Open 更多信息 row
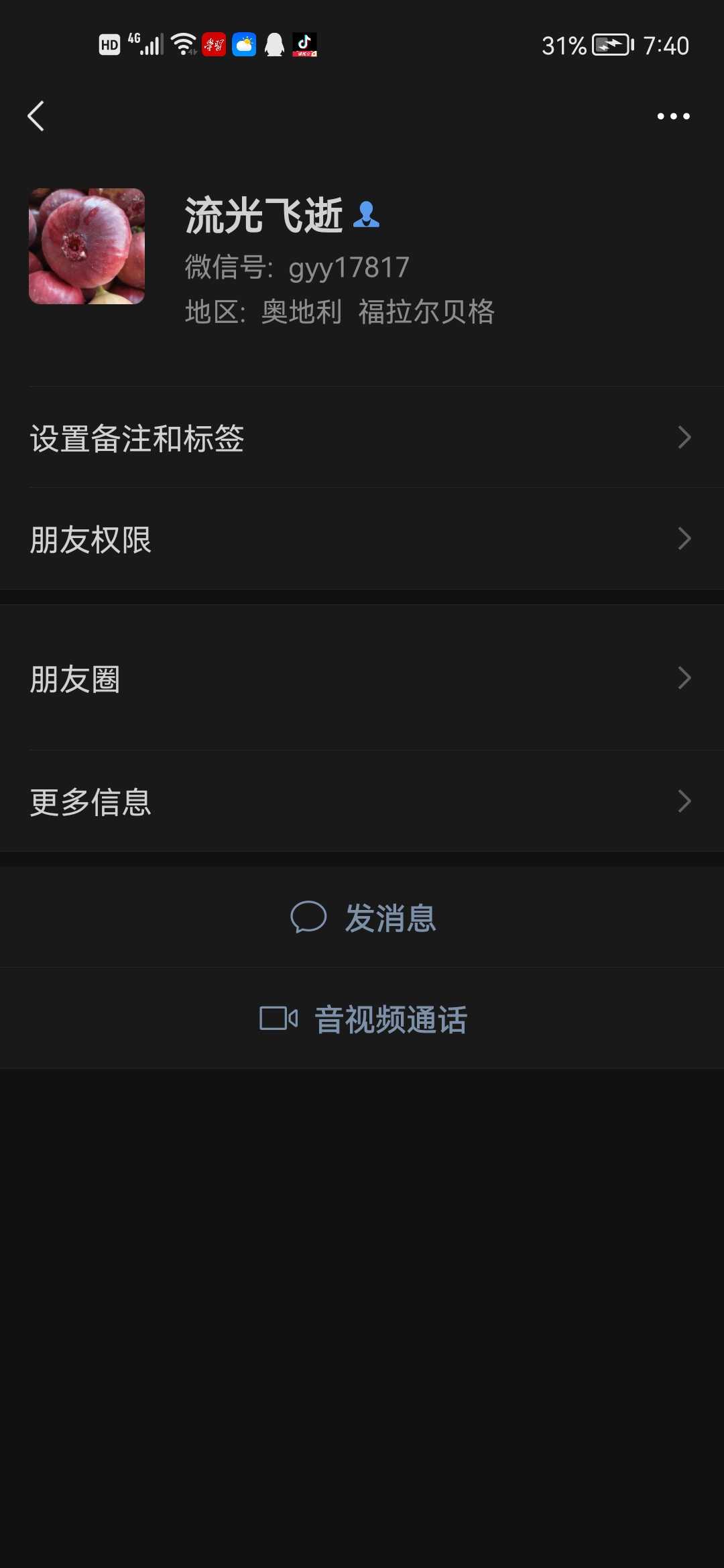The image size is (724, 1568). point(362,801)
